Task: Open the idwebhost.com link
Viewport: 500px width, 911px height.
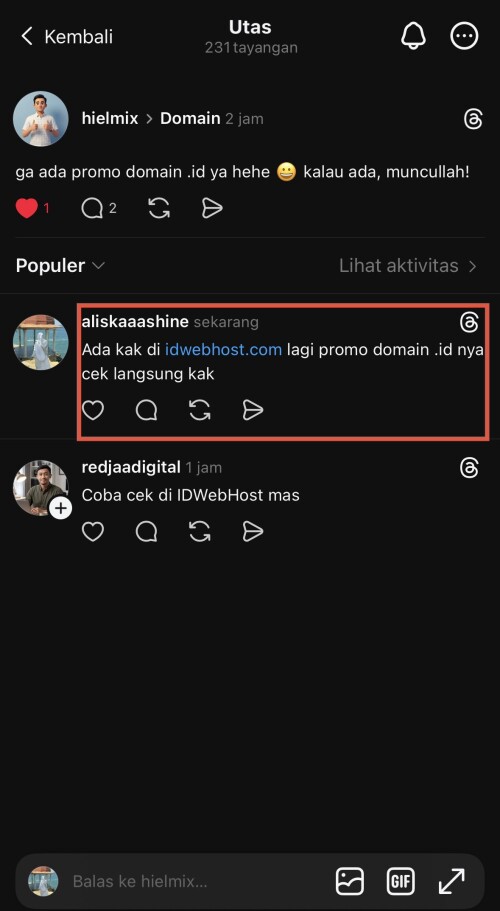Action: tap(224, 350)
